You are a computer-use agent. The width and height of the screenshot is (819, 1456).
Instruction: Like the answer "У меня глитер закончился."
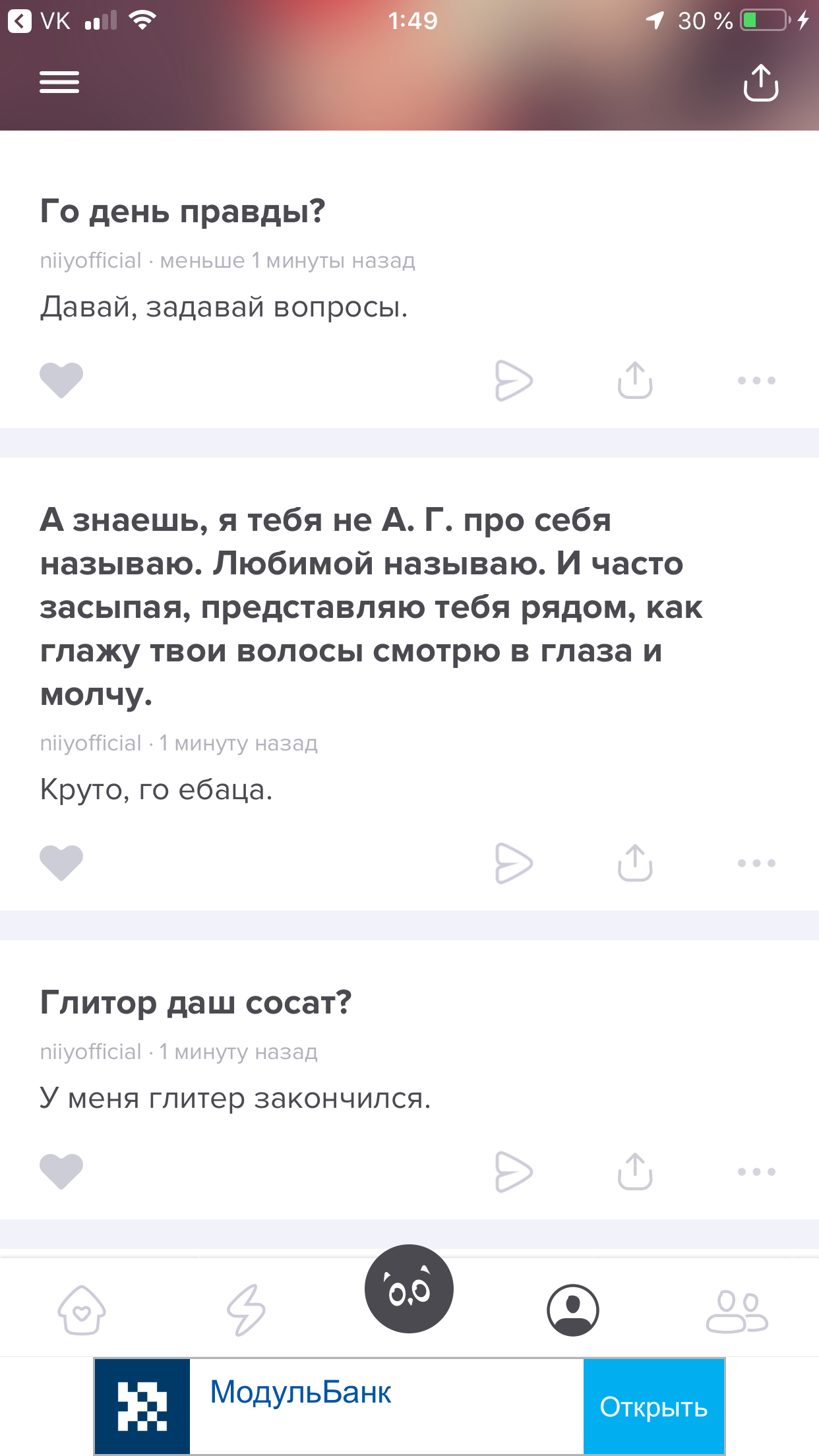pyautogui.click(x=61, y=1172)
